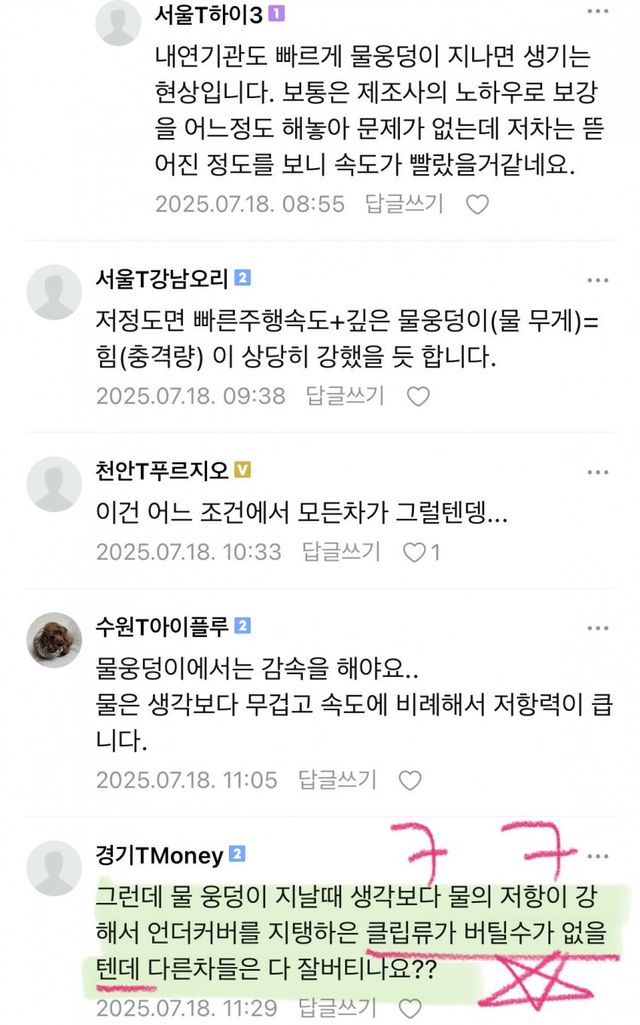Like the comment by 서울T하이3
The height and width of the screenshot is (1025, 640).
point(477,205)
